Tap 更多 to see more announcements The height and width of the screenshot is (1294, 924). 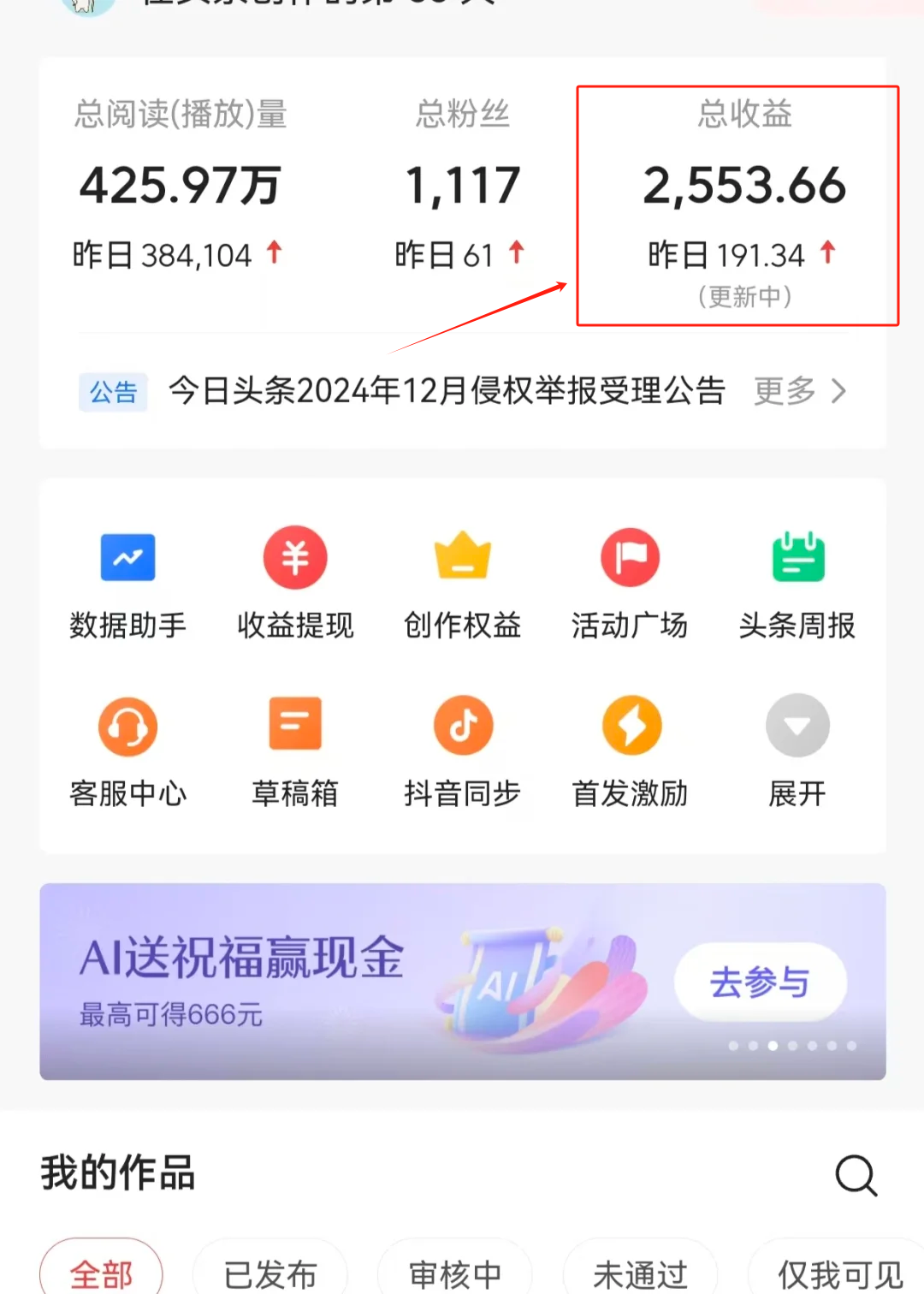[799, 391]
